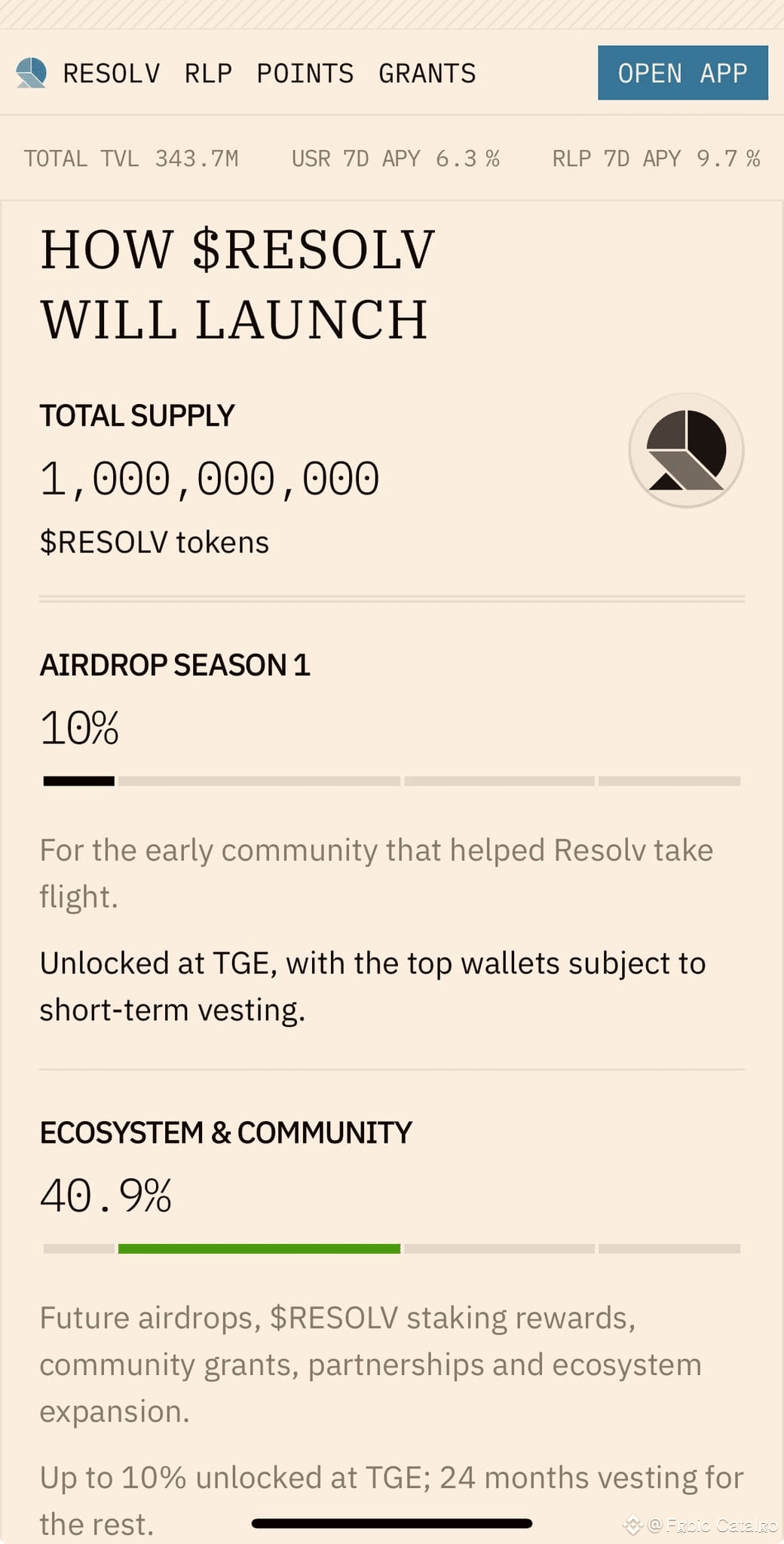
Task: Tap the black home indicator bar
Action: (x=392, y=1521)
